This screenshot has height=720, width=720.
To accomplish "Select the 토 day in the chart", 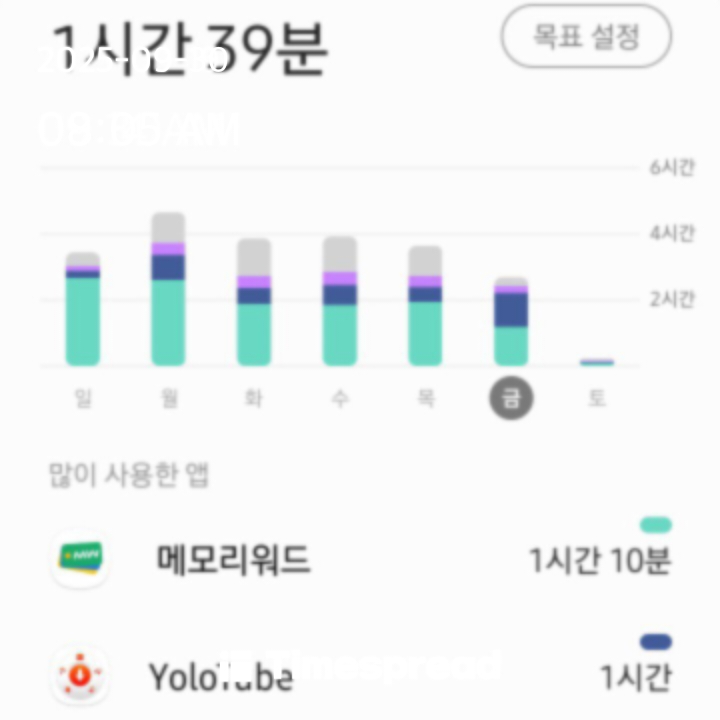I will tap(597, 398).
